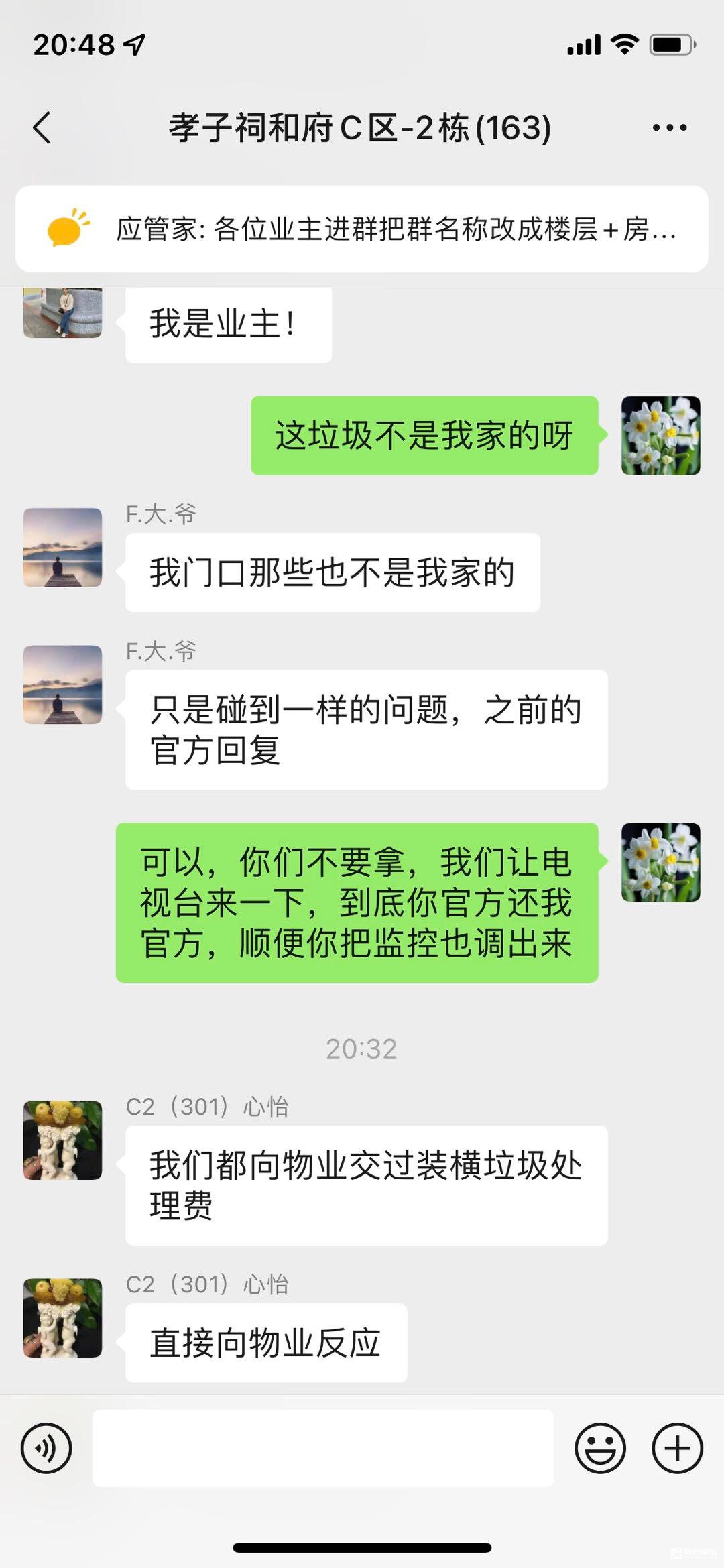Open my own avatar beside 这垃圾不是我家的呀
The width and height of the screenshot is (724, 1568).
[x=660, y=436]
